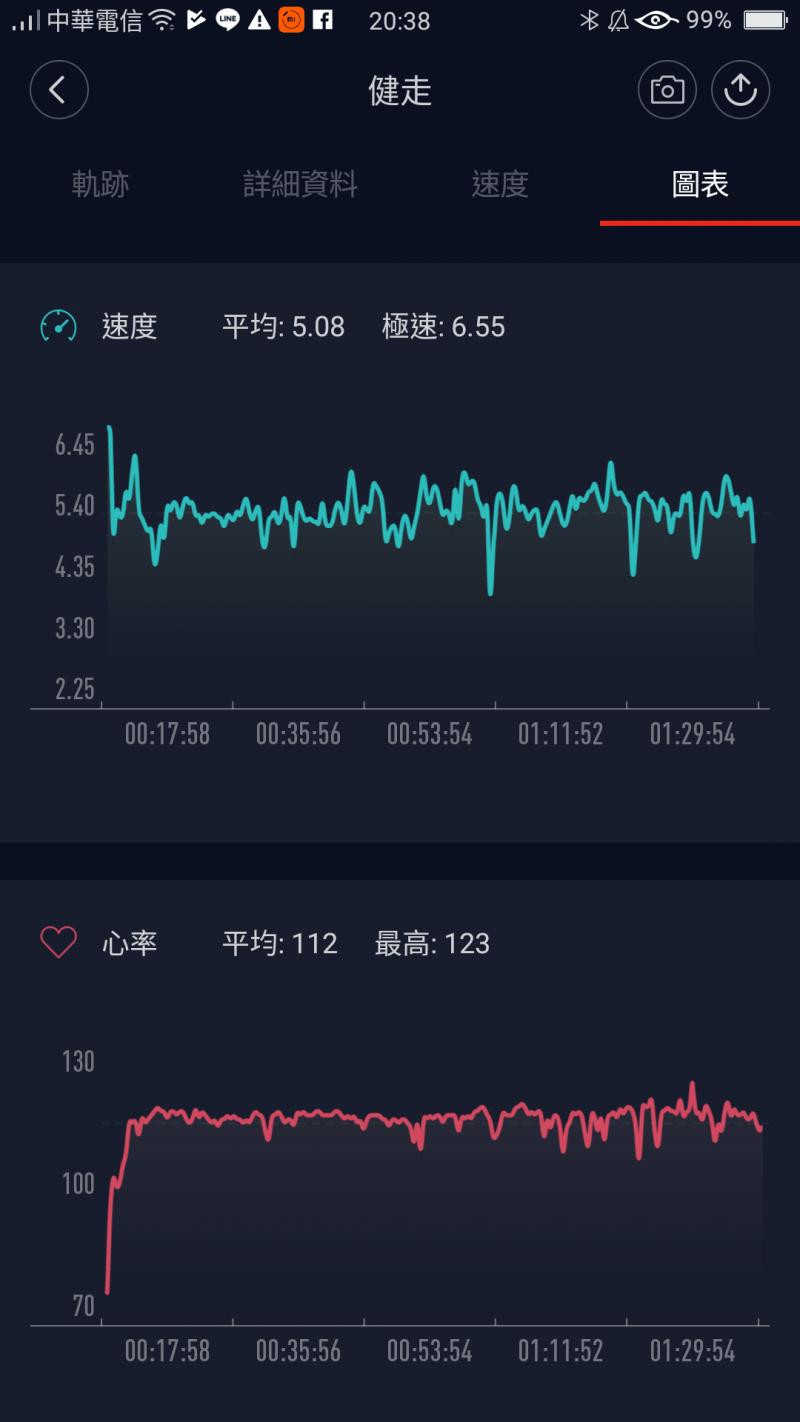Open the camera screenshot icon

667,91
